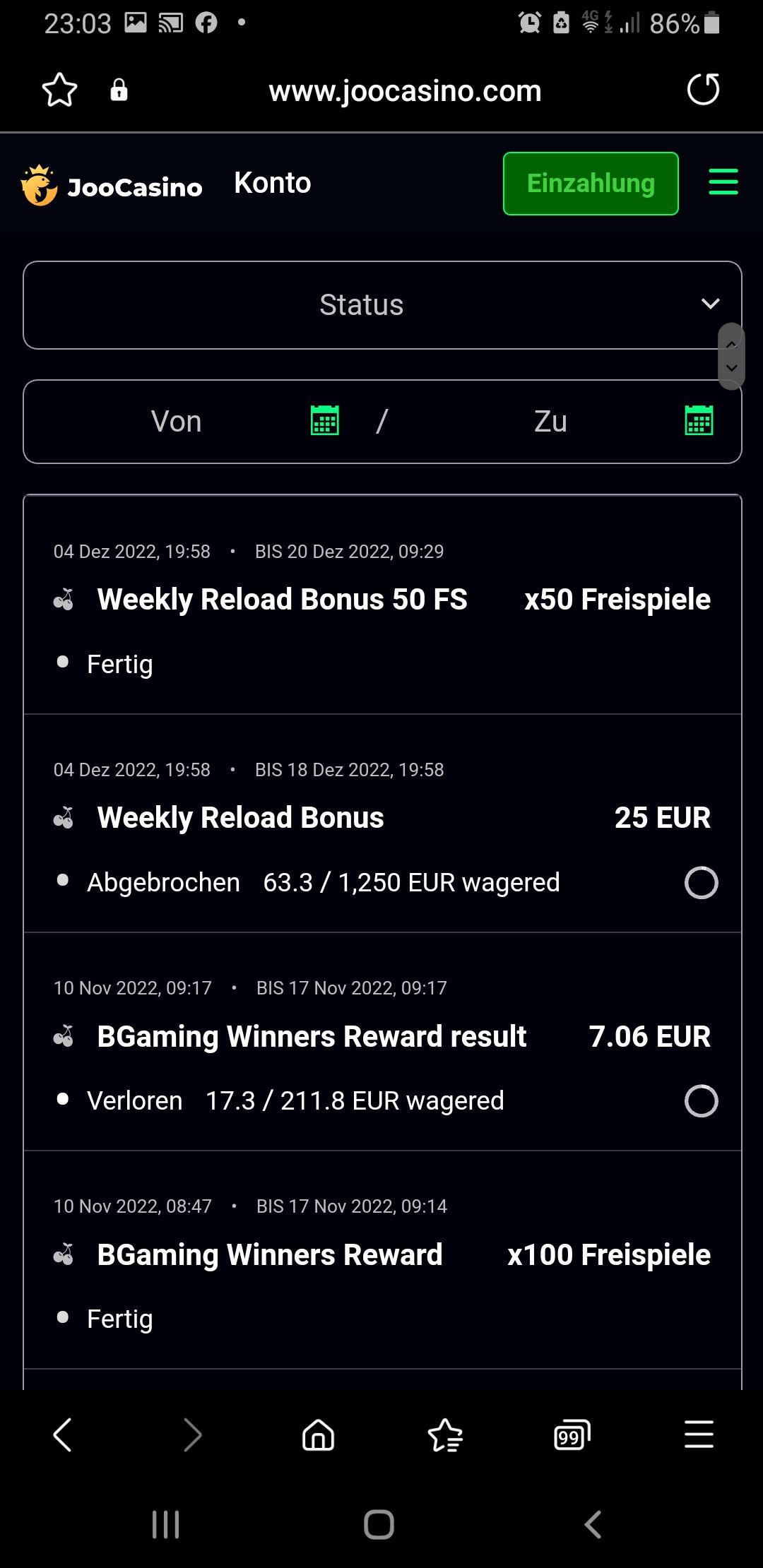
Task: Show the 99 open browser tabs
Action: click(572, 1435)
